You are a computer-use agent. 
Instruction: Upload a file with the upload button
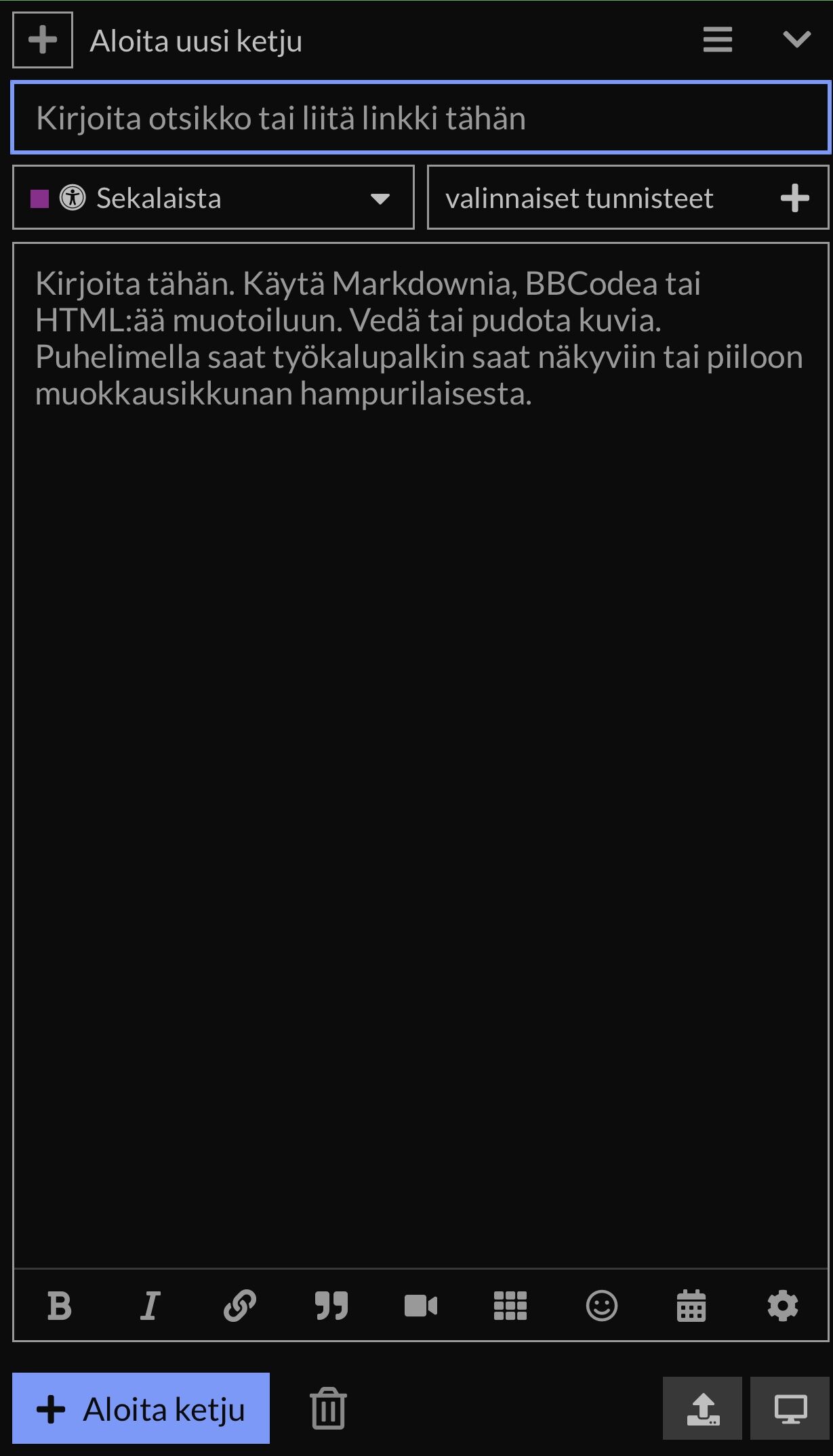pos(702,1410)
